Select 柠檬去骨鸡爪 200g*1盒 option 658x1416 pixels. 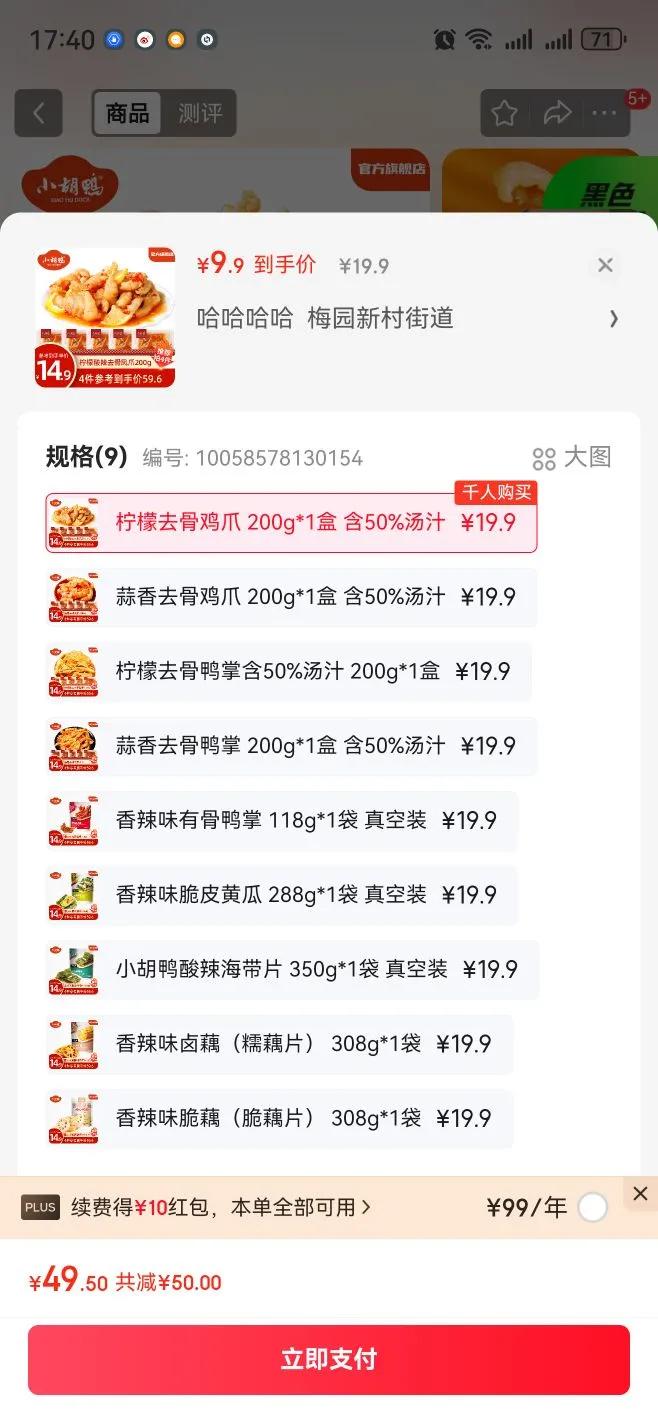[x=291, y=522]
